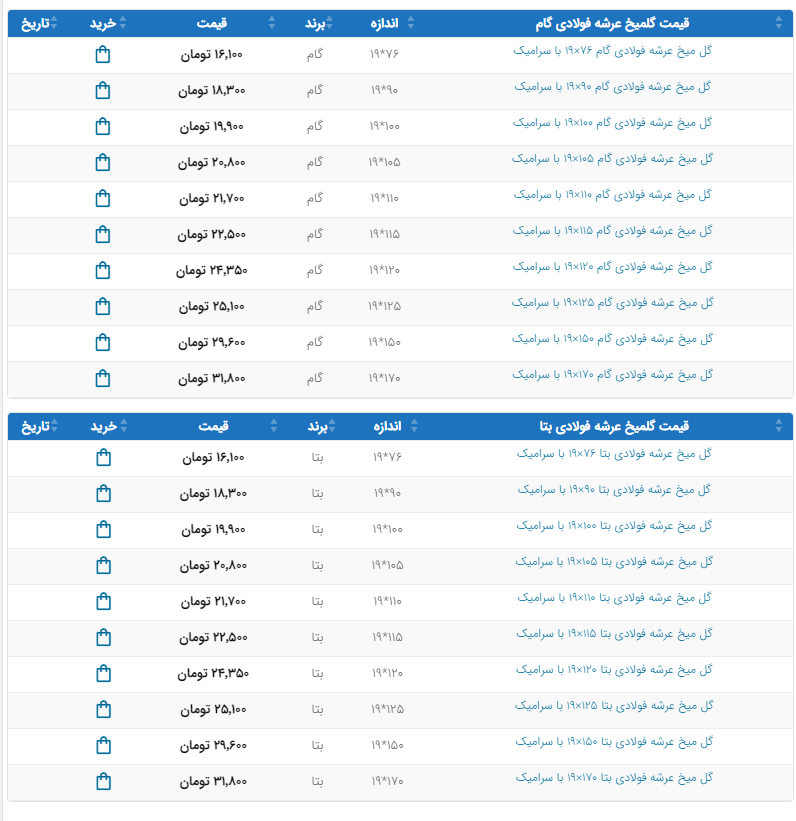The height and width of the screenshot is (821, 796).
Task: Sort the بتا table by قیمت
Action: (213, 426)
